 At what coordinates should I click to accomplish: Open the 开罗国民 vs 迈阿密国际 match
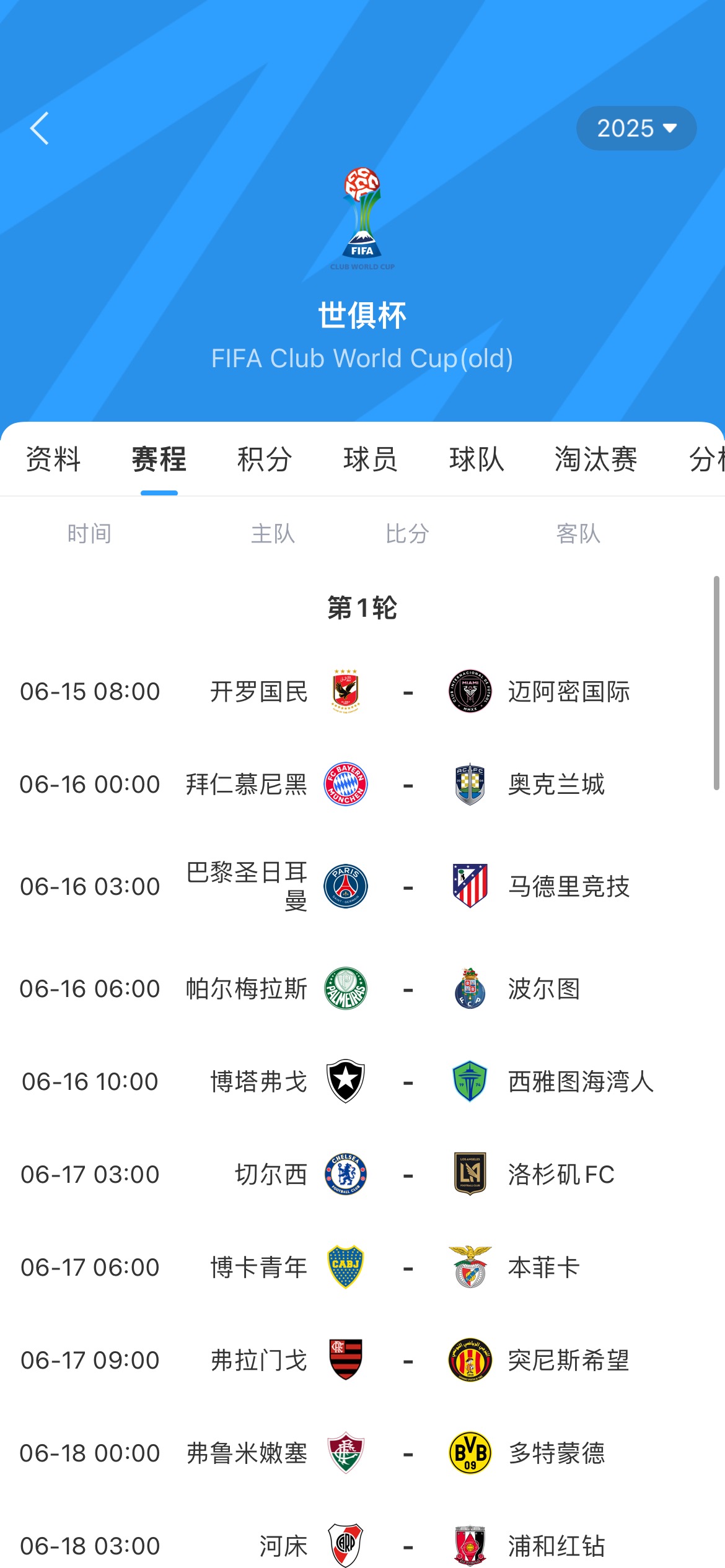362,692
